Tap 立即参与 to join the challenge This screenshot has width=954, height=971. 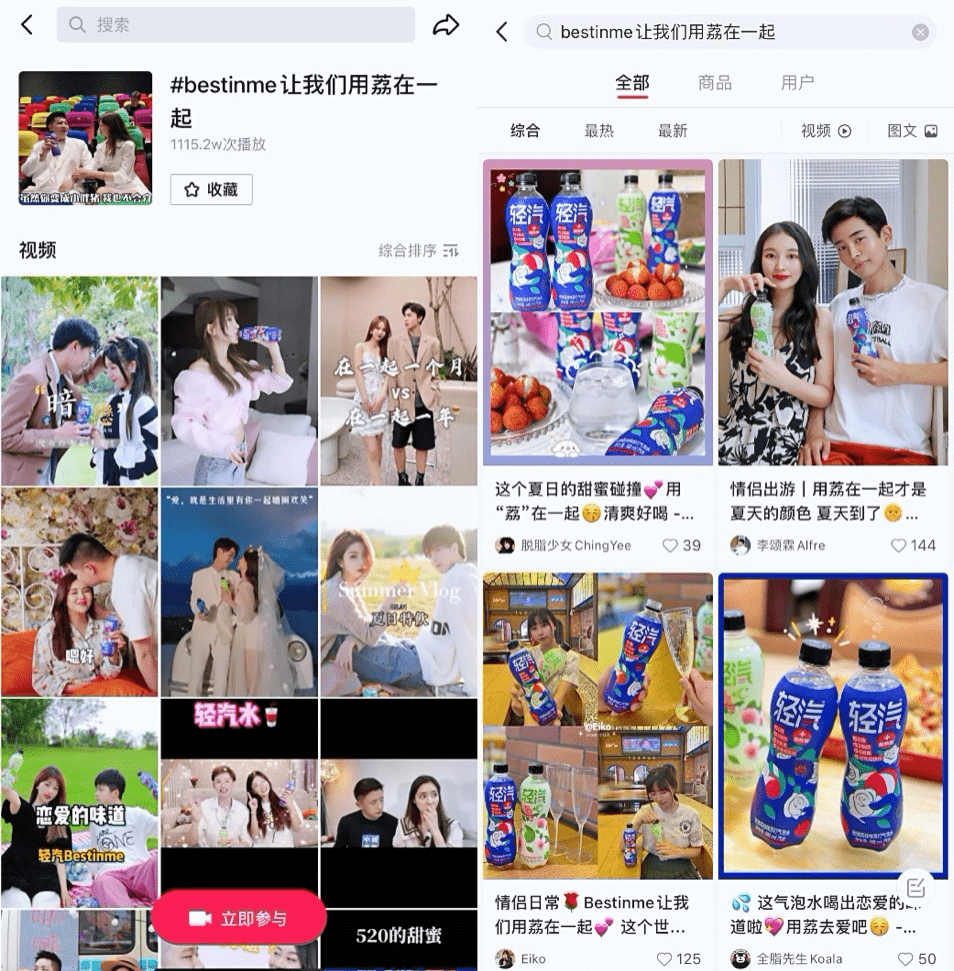(239, 918)
